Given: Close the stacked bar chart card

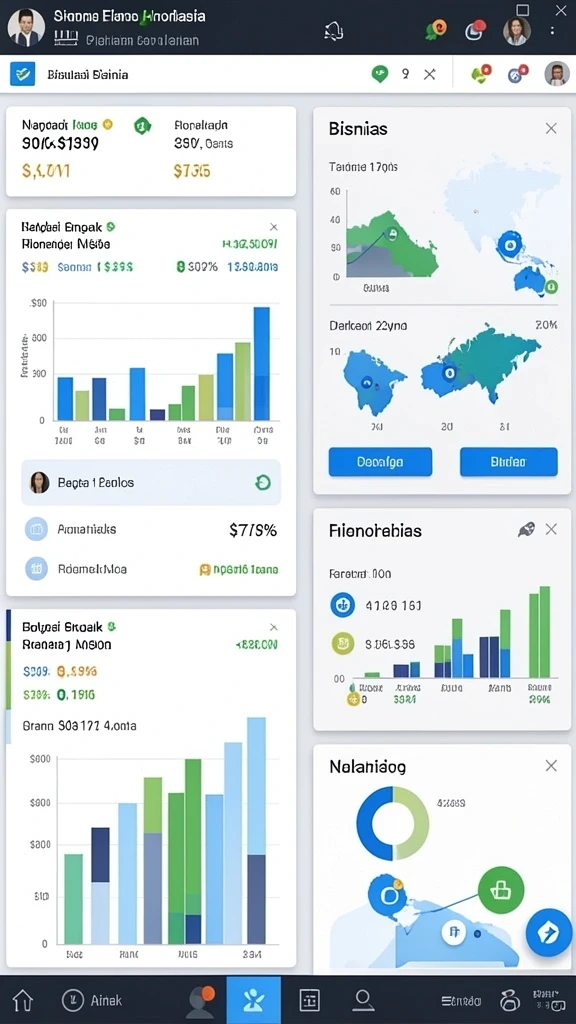Looking at the screenshot, I should click(274, 628).
